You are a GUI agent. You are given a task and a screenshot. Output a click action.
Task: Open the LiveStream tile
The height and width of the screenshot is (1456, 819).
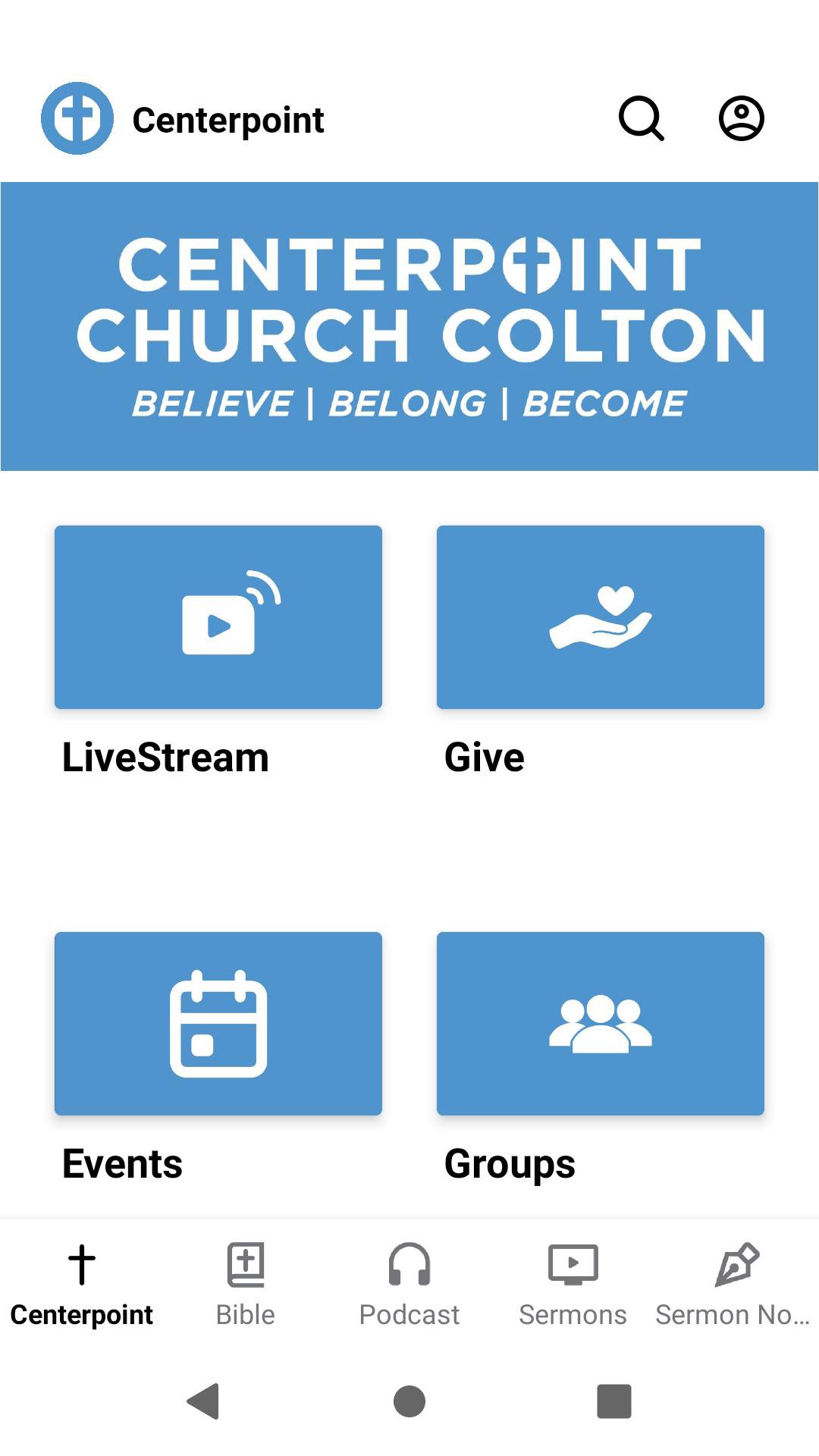218,617
